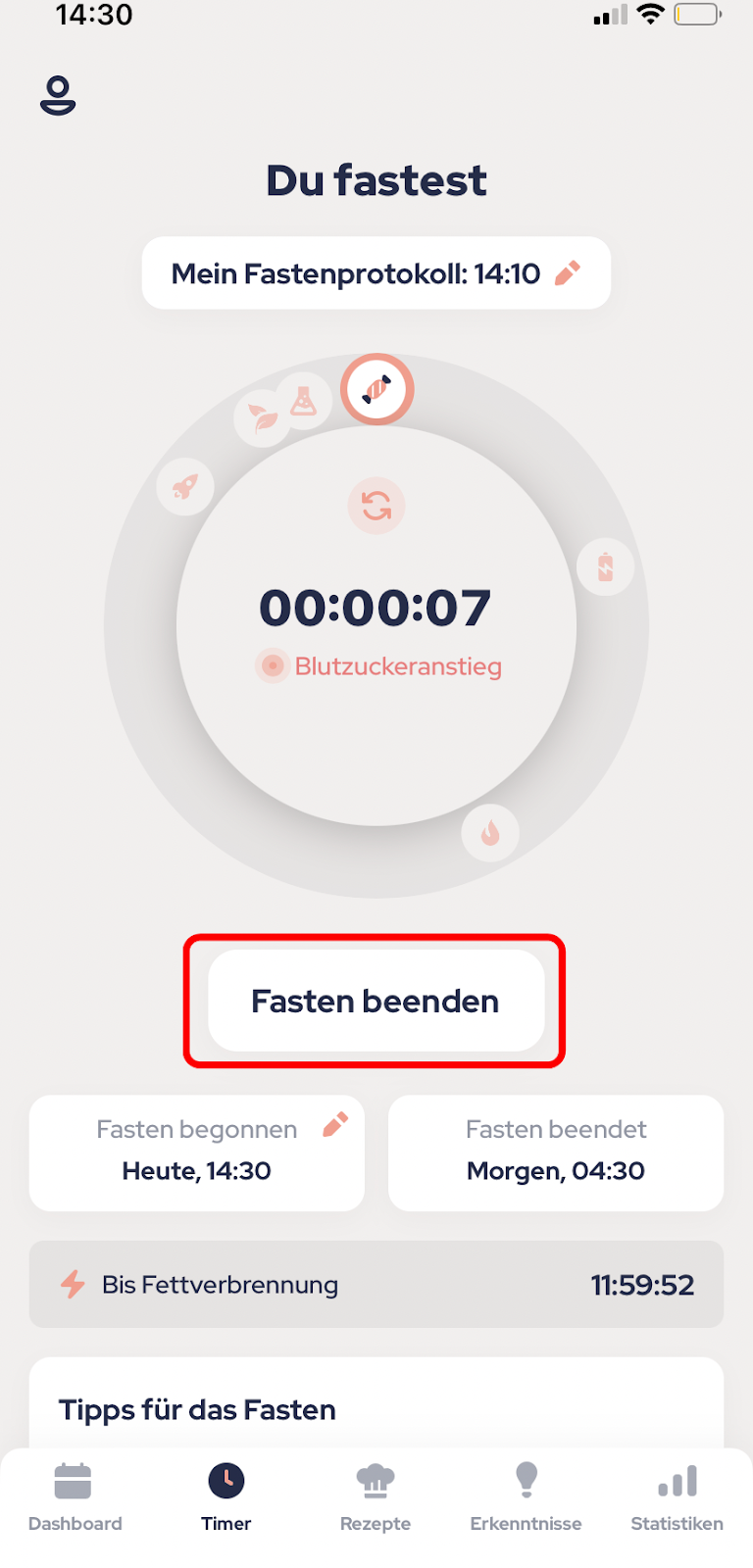Open the Bis Fettverbrennung row

376,1285
